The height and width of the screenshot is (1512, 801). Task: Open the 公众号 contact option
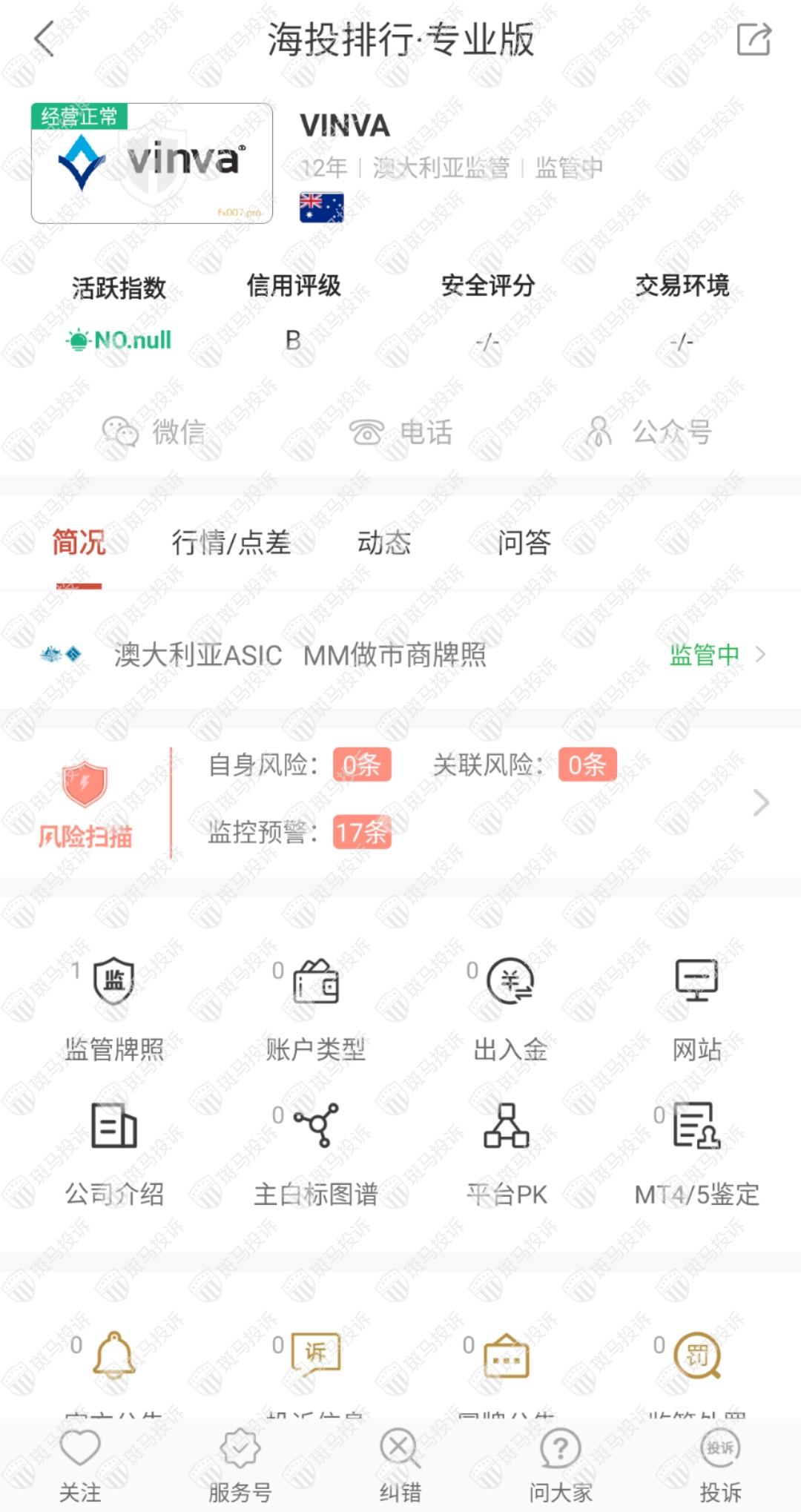(649, 432)
